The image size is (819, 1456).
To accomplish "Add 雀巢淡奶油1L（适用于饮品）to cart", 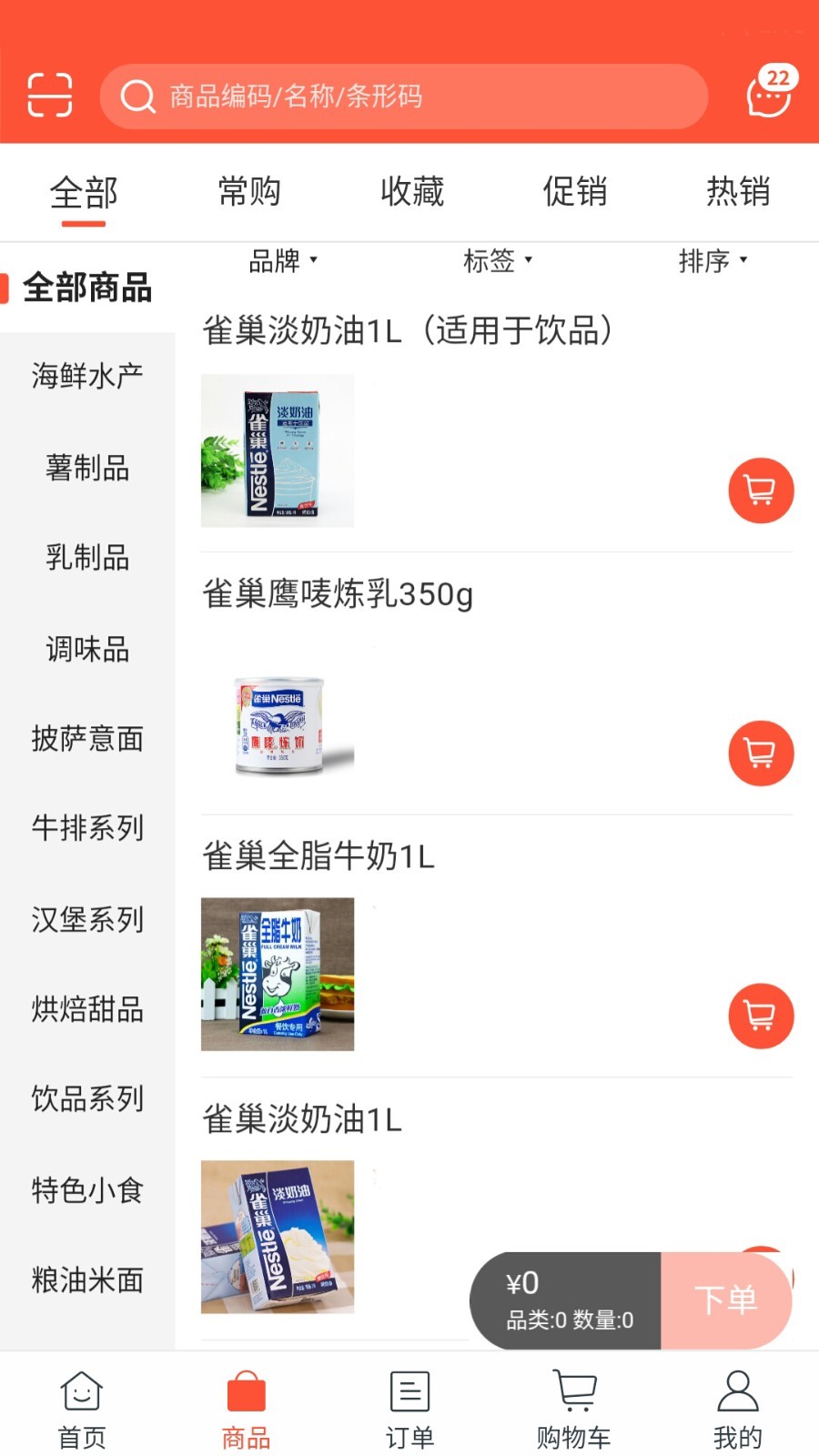I will point(761,490).
